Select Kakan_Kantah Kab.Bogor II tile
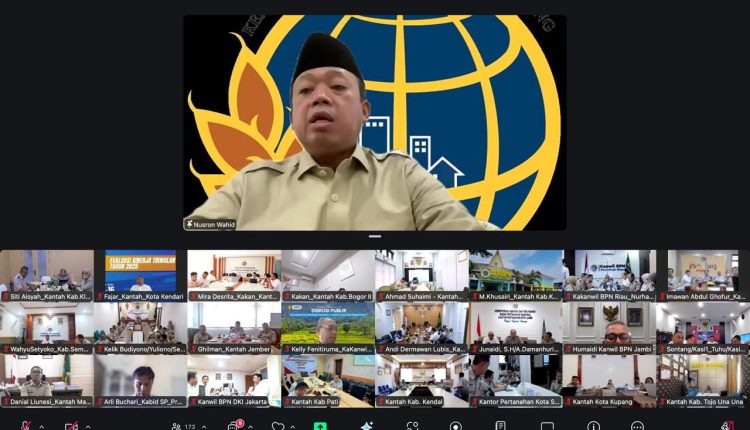 (x=327, y=272)
